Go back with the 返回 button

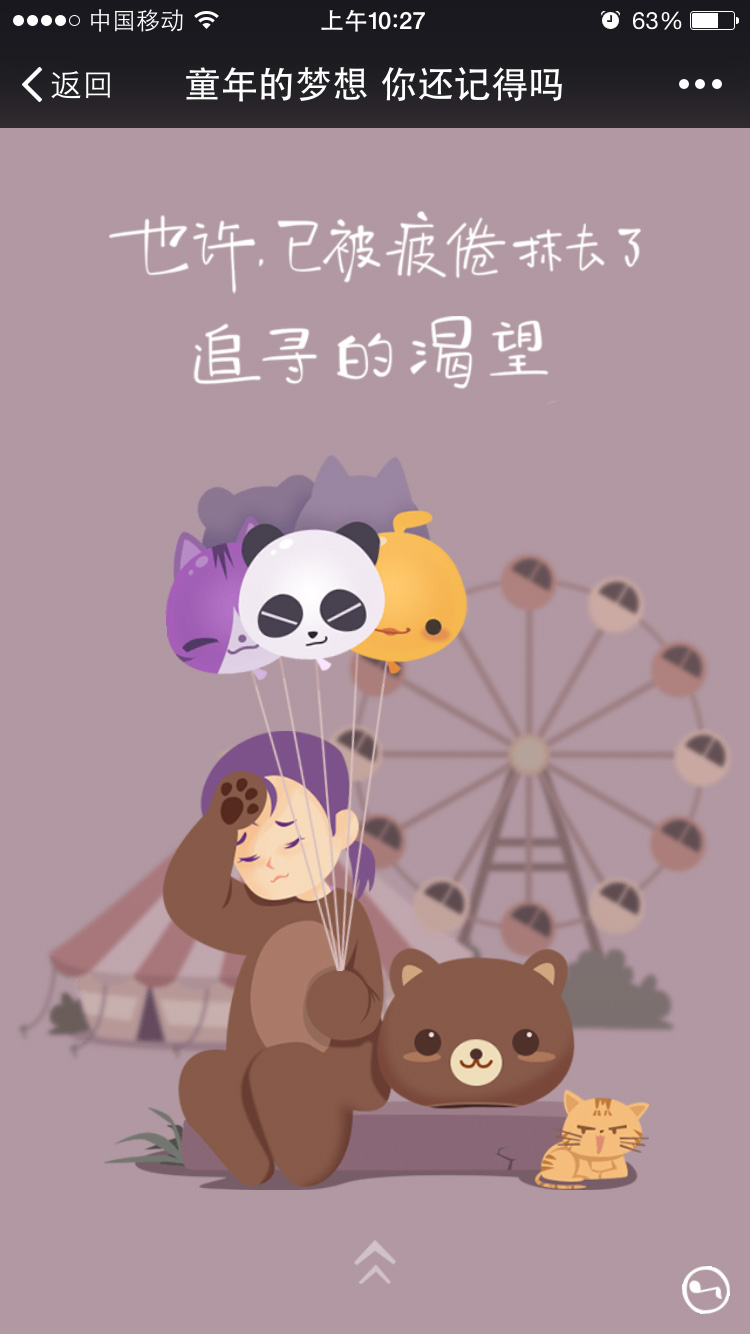(x=65, y=85)
